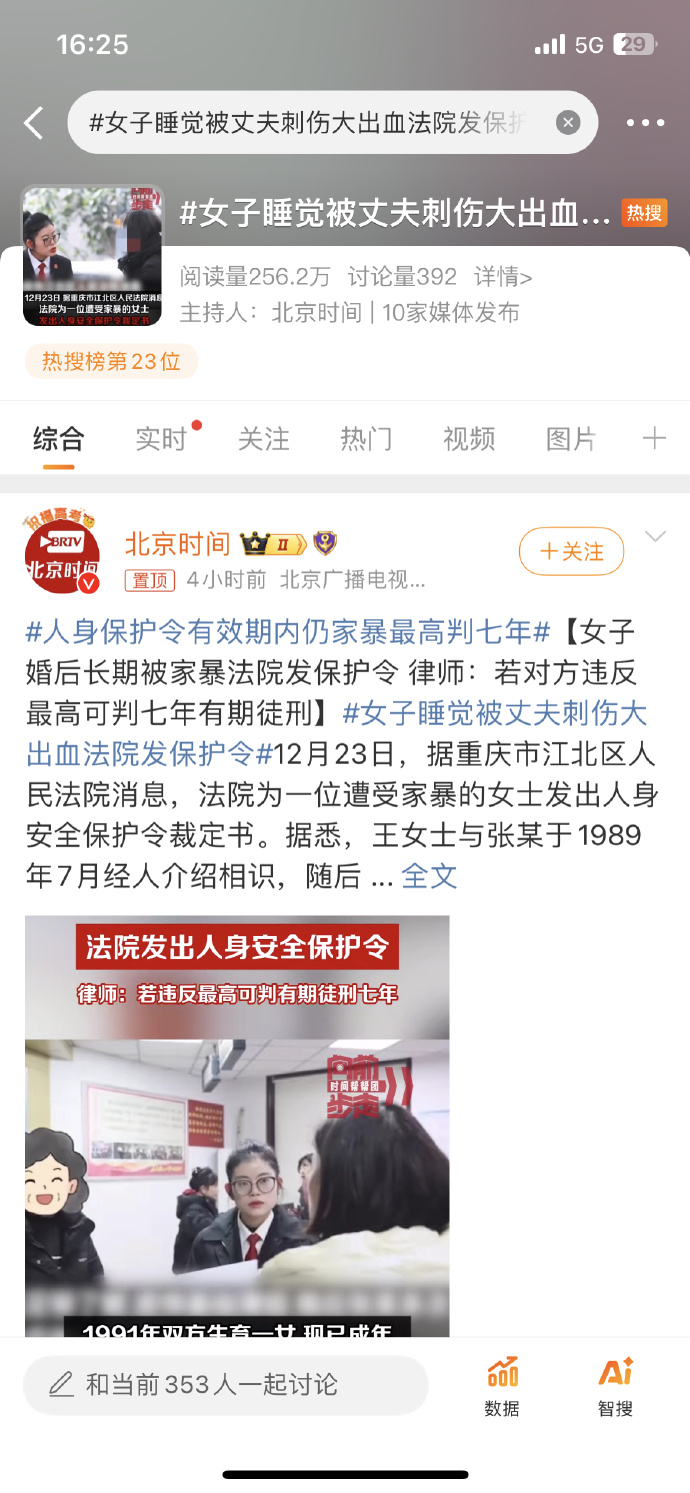Expand the post options chevron
This screenshot has width=690, height=1493.
655,538
